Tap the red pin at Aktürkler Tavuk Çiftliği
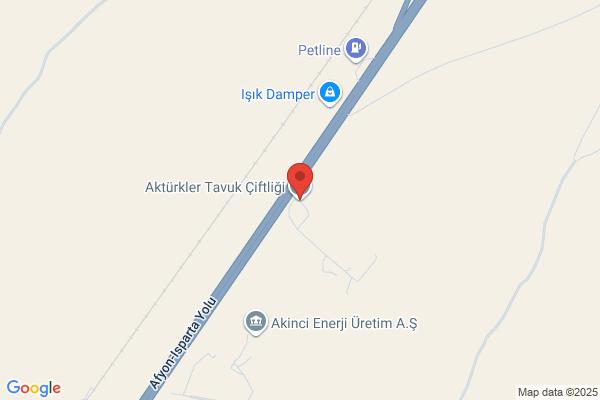The image size is (600, 400). point(300,180)
